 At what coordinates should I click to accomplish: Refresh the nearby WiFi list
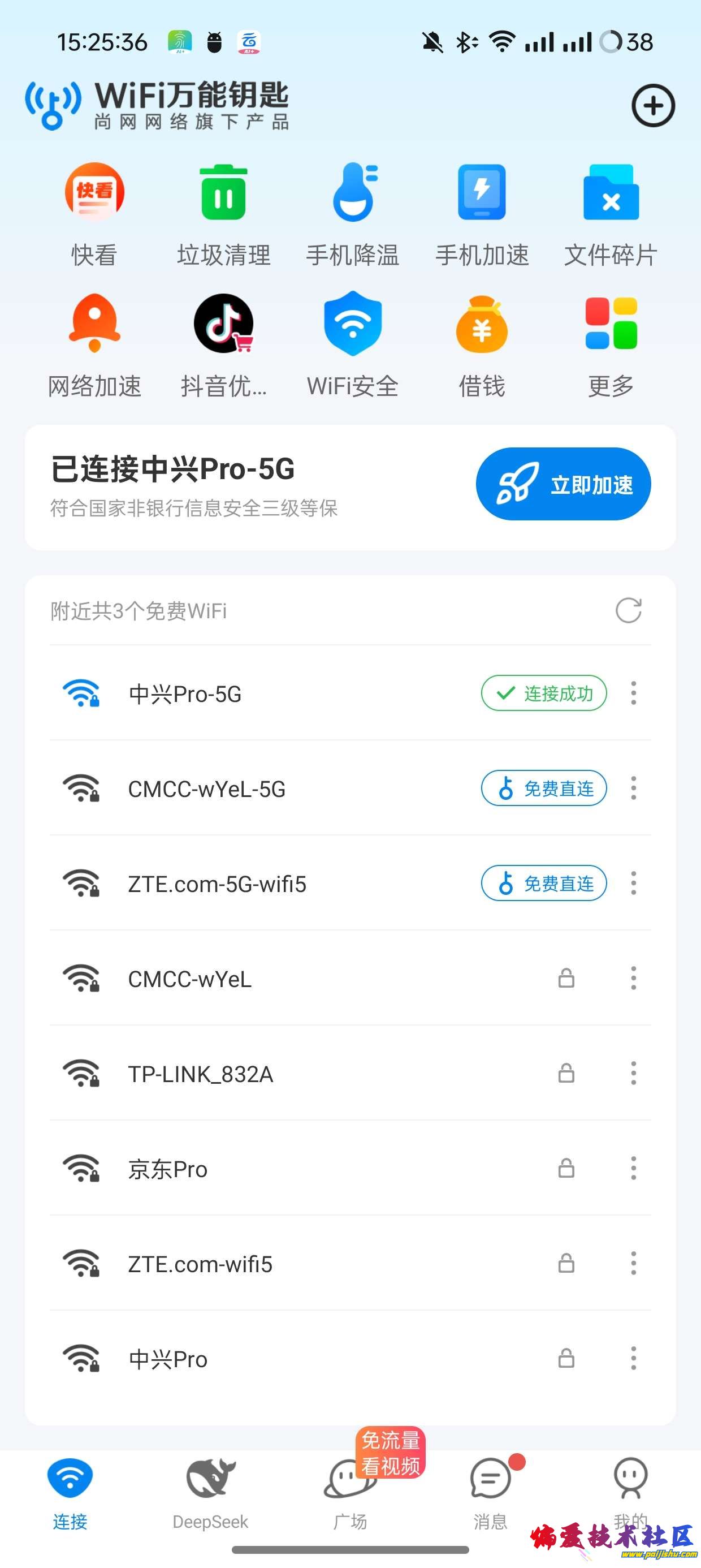click(628, 610)
